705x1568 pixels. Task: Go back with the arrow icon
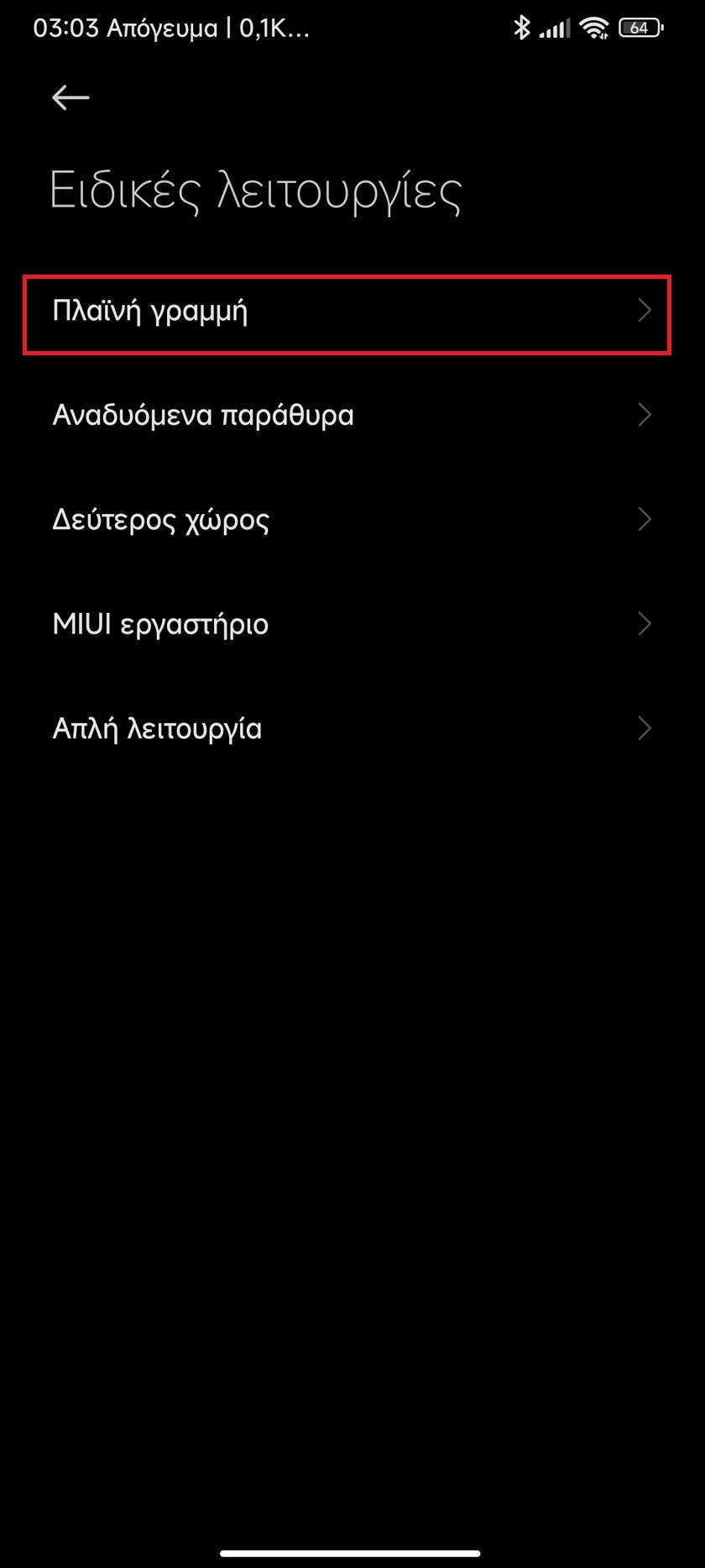click(70, 97)
